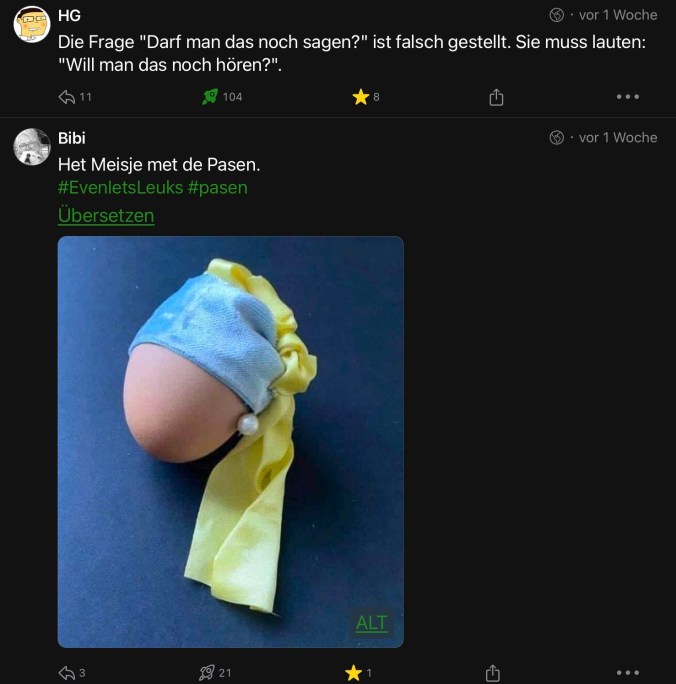Viewport: 676px width, 684px height.
Task: Open Bibi's profile avatar
Action: click(x=32, y=146)
